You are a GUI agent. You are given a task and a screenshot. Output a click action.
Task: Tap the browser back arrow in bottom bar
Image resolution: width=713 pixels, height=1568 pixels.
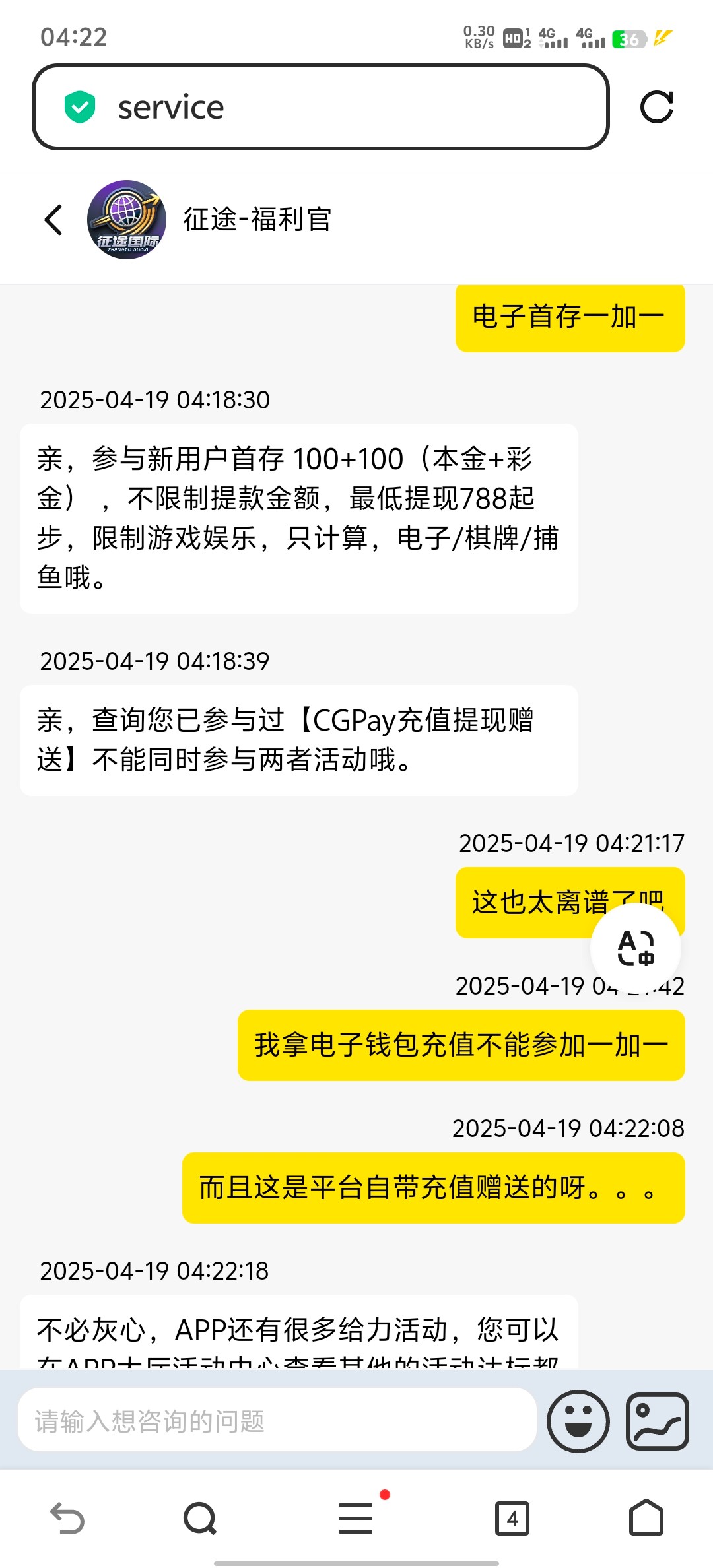point(67,1519)
